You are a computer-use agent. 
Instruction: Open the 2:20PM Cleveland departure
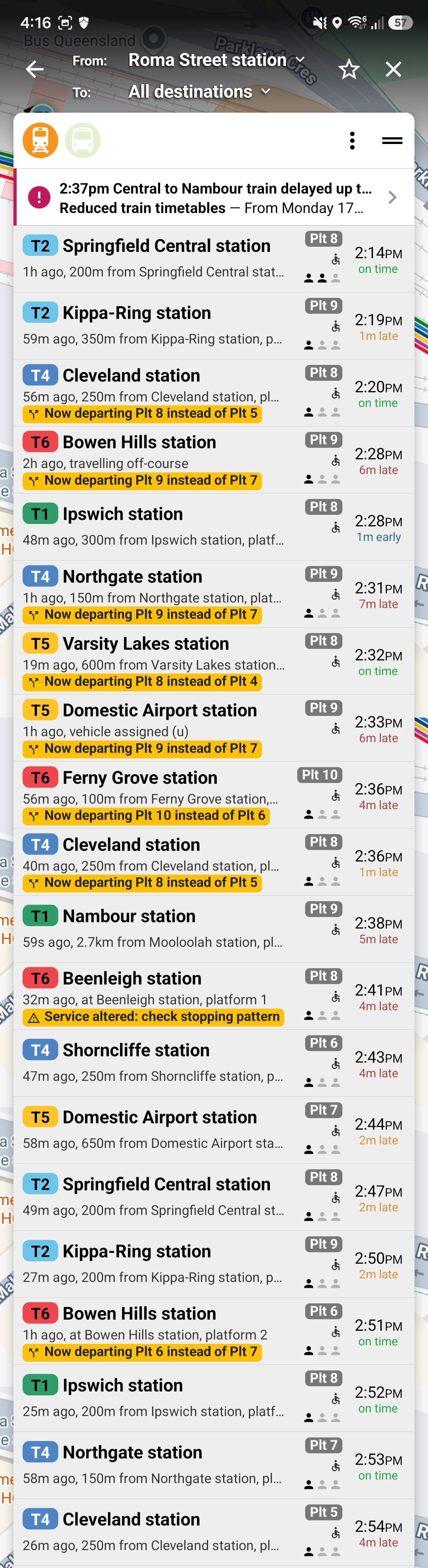(x=214, y=393)
